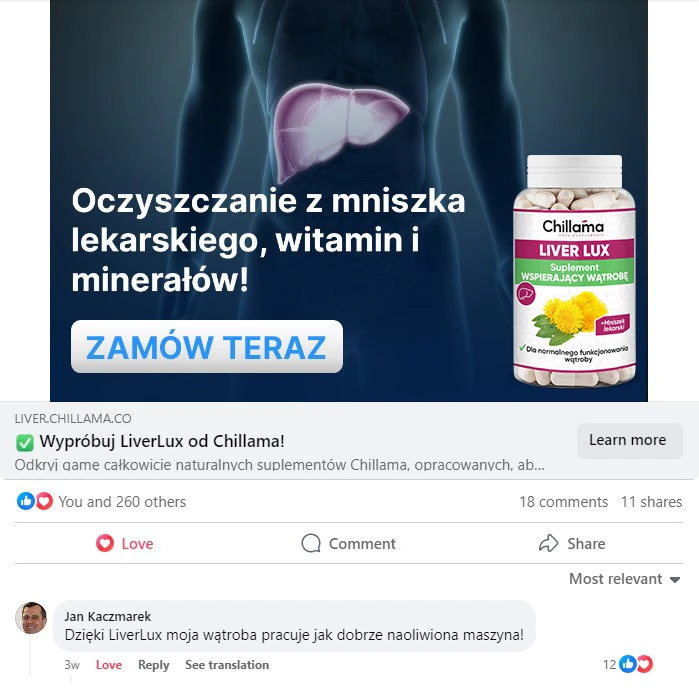The width and height of the screenshot is (699, 700).
Task: Tap the Learn more button
Action: [x=628, y=440]
